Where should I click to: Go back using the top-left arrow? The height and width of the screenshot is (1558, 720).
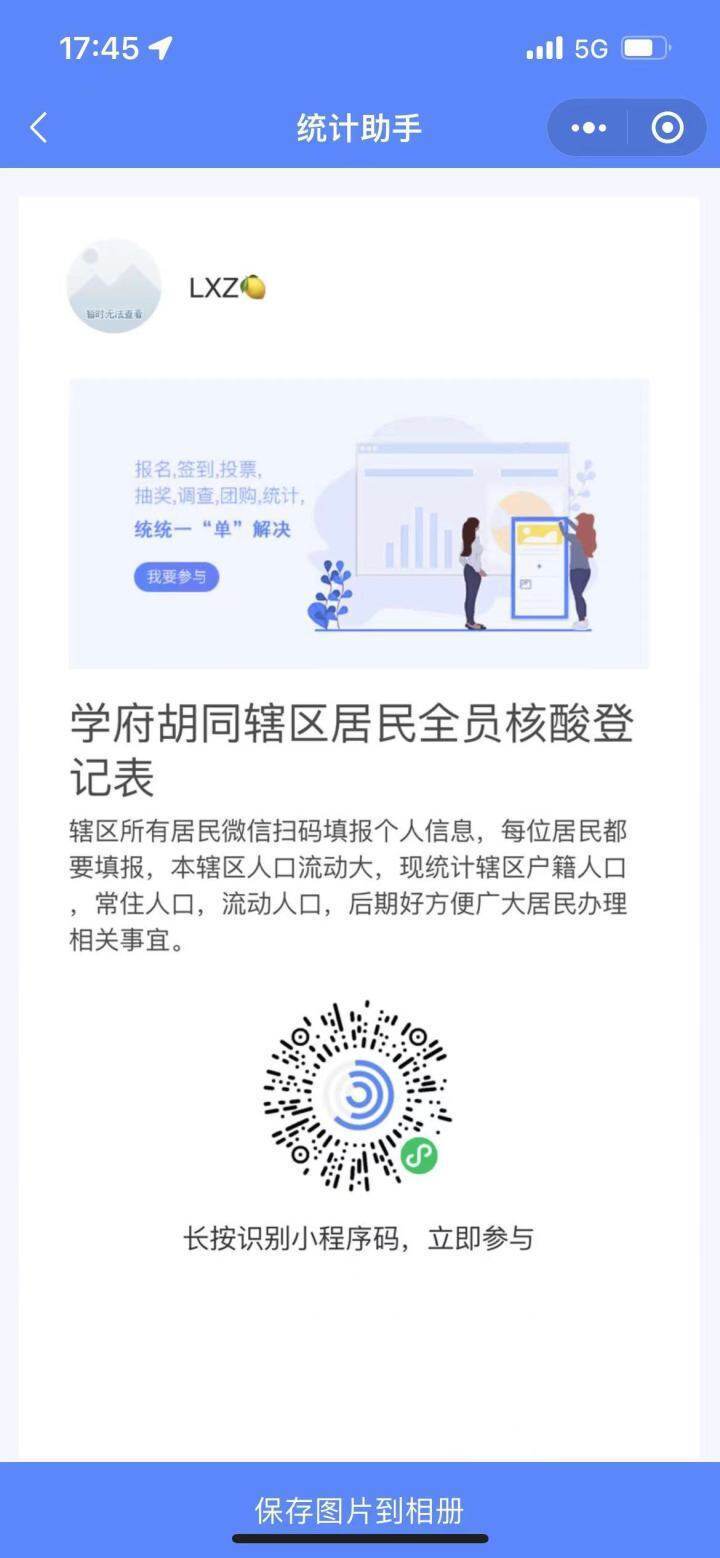pos(39,128)
